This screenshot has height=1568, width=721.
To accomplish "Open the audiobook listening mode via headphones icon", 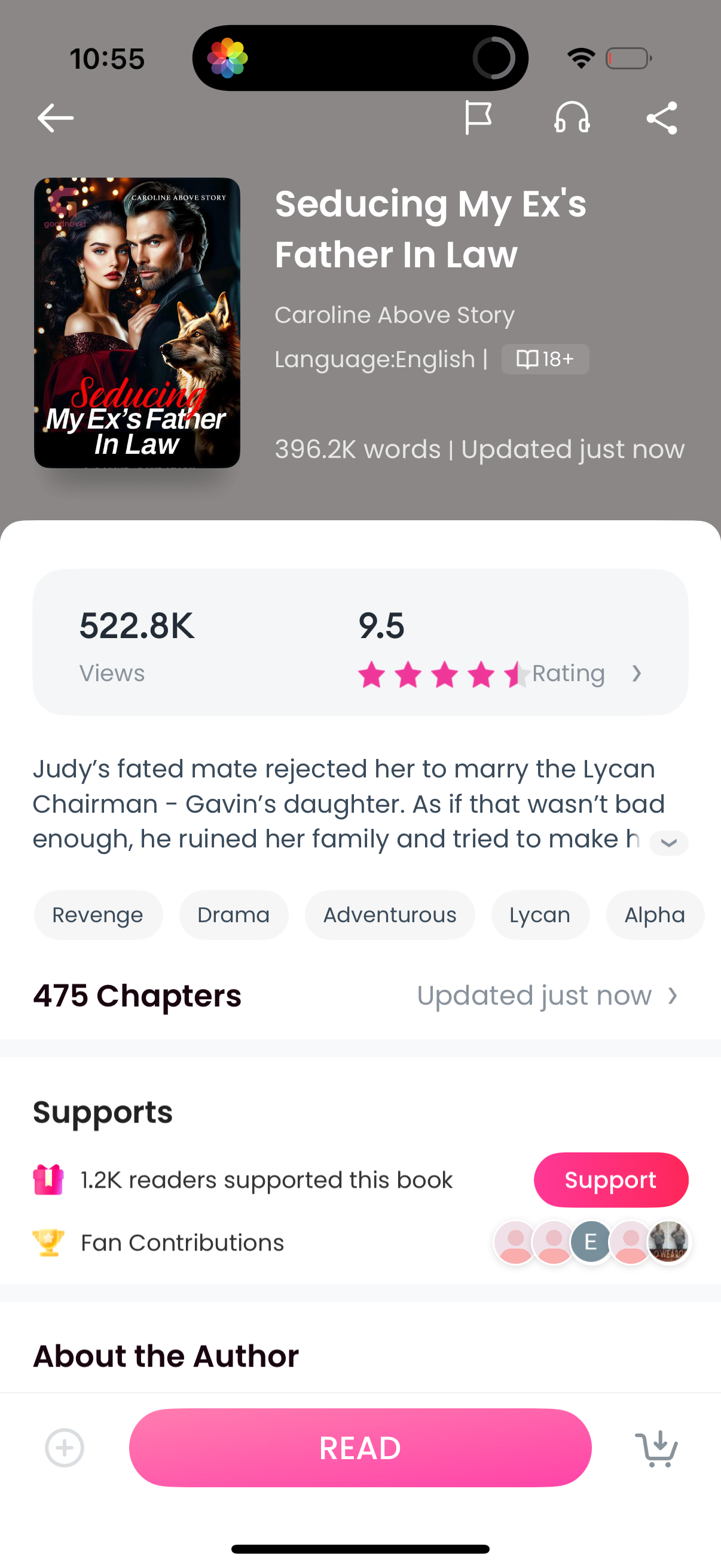I will (572, 118).
